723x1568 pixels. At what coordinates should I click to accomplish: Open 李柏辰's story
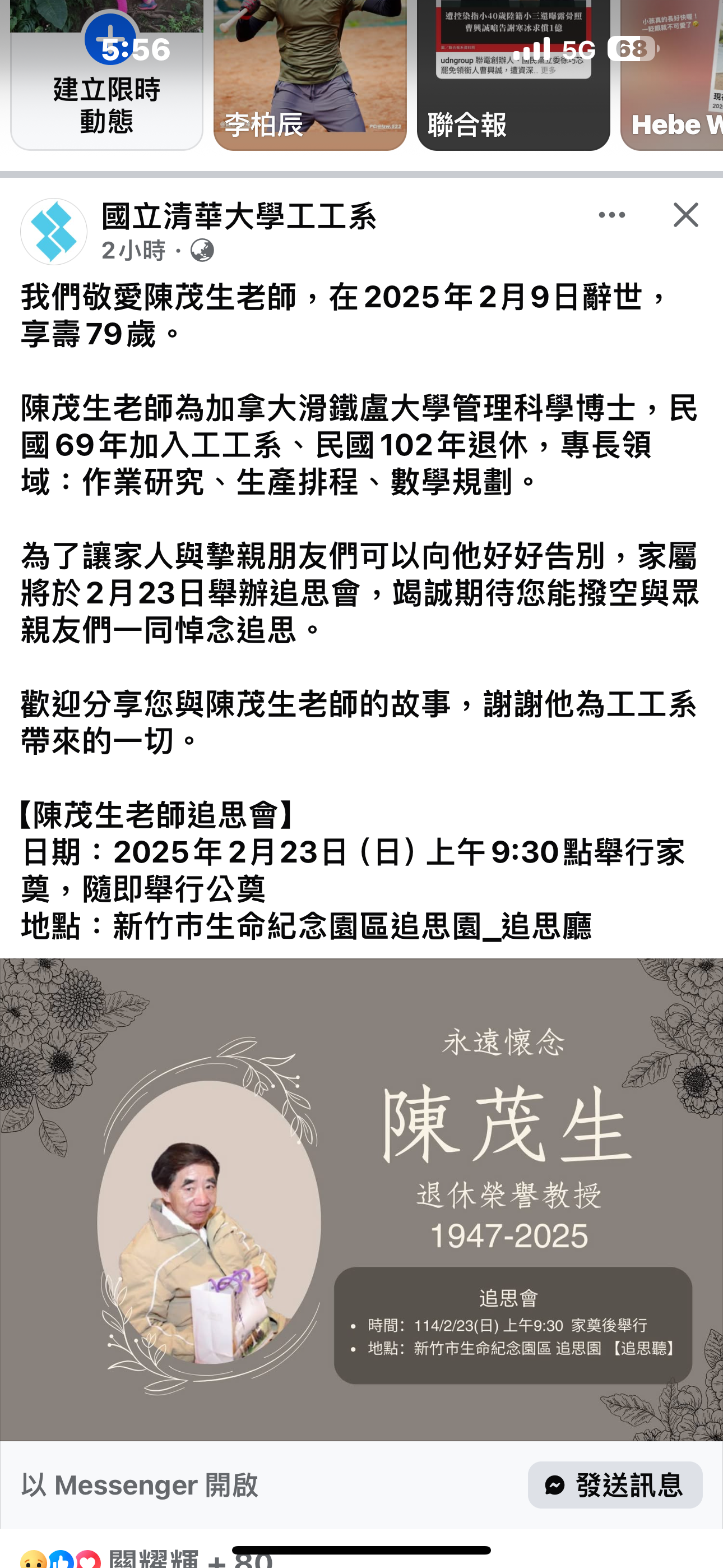pos(310,75)
